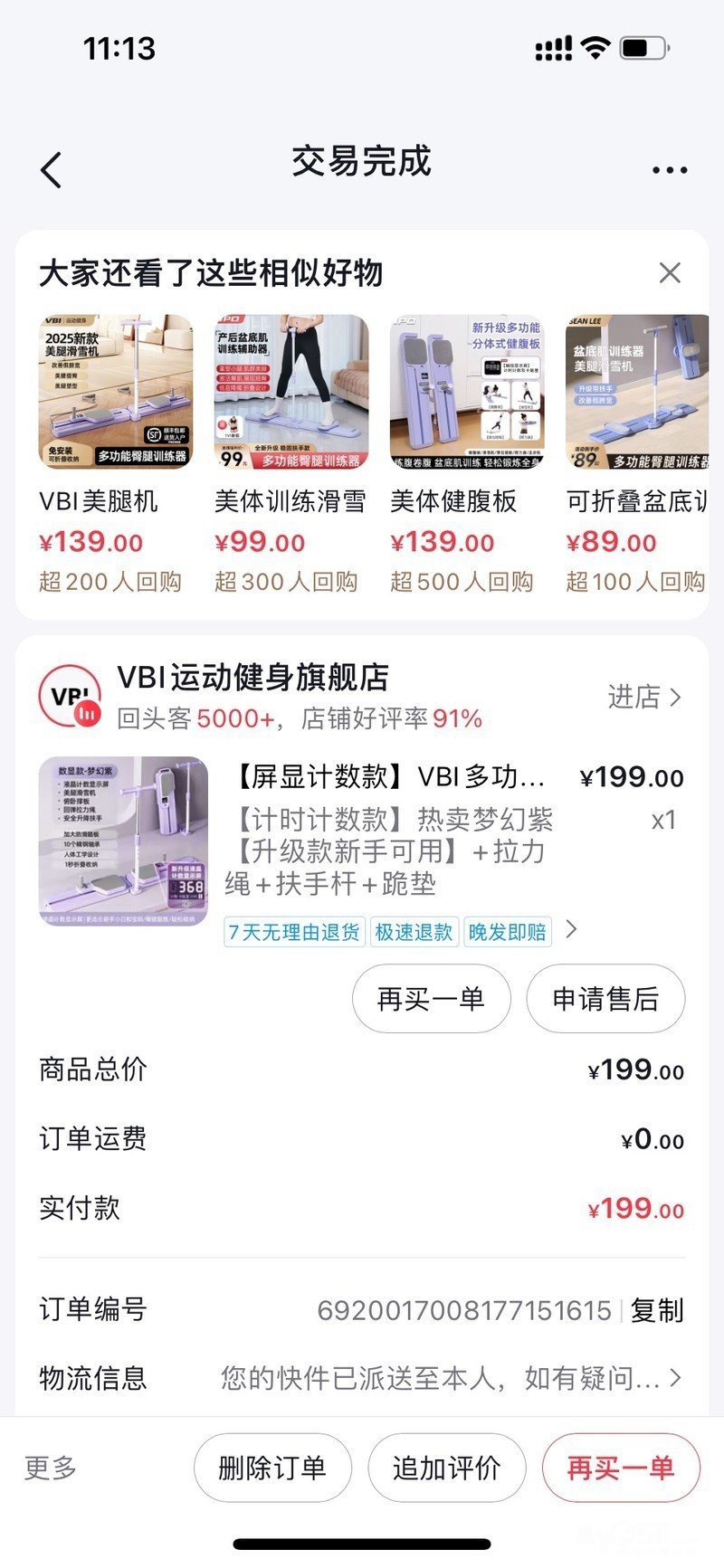Open the 物流信息 delivery details
This screenshot has height=1568, width=724.
(451, 1378)
